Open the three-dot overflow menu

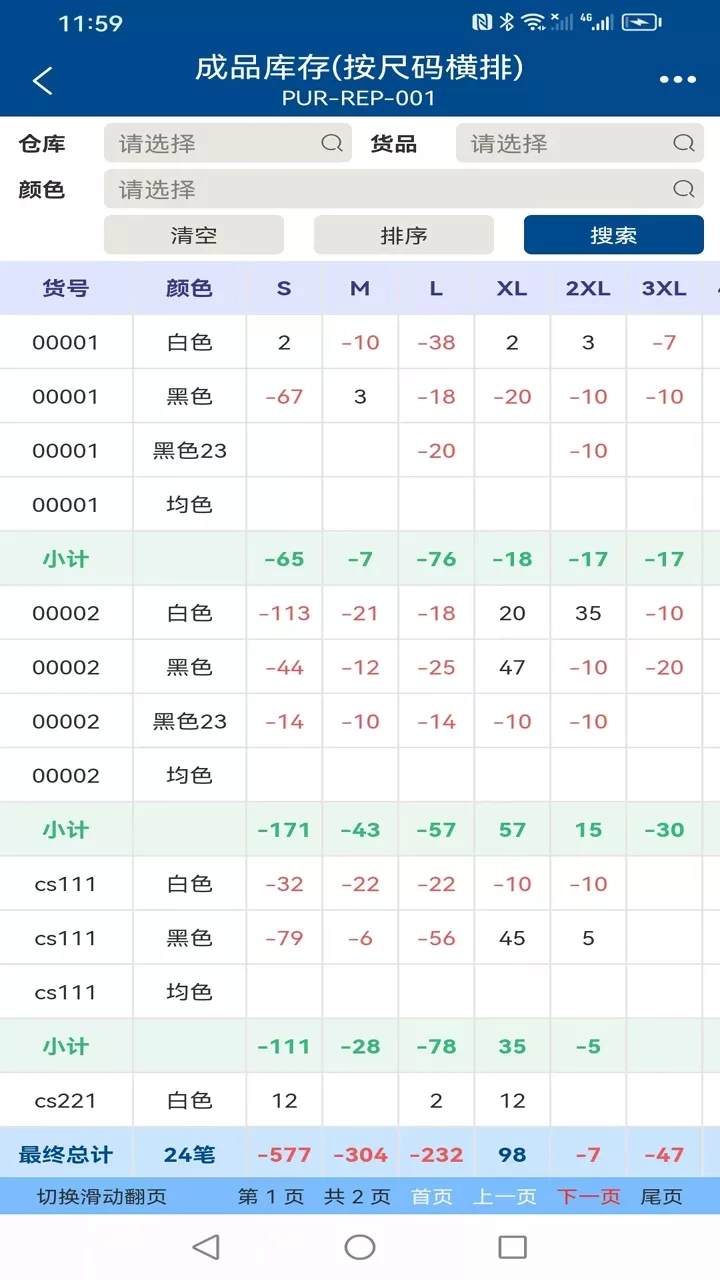(x=677, y=81)
